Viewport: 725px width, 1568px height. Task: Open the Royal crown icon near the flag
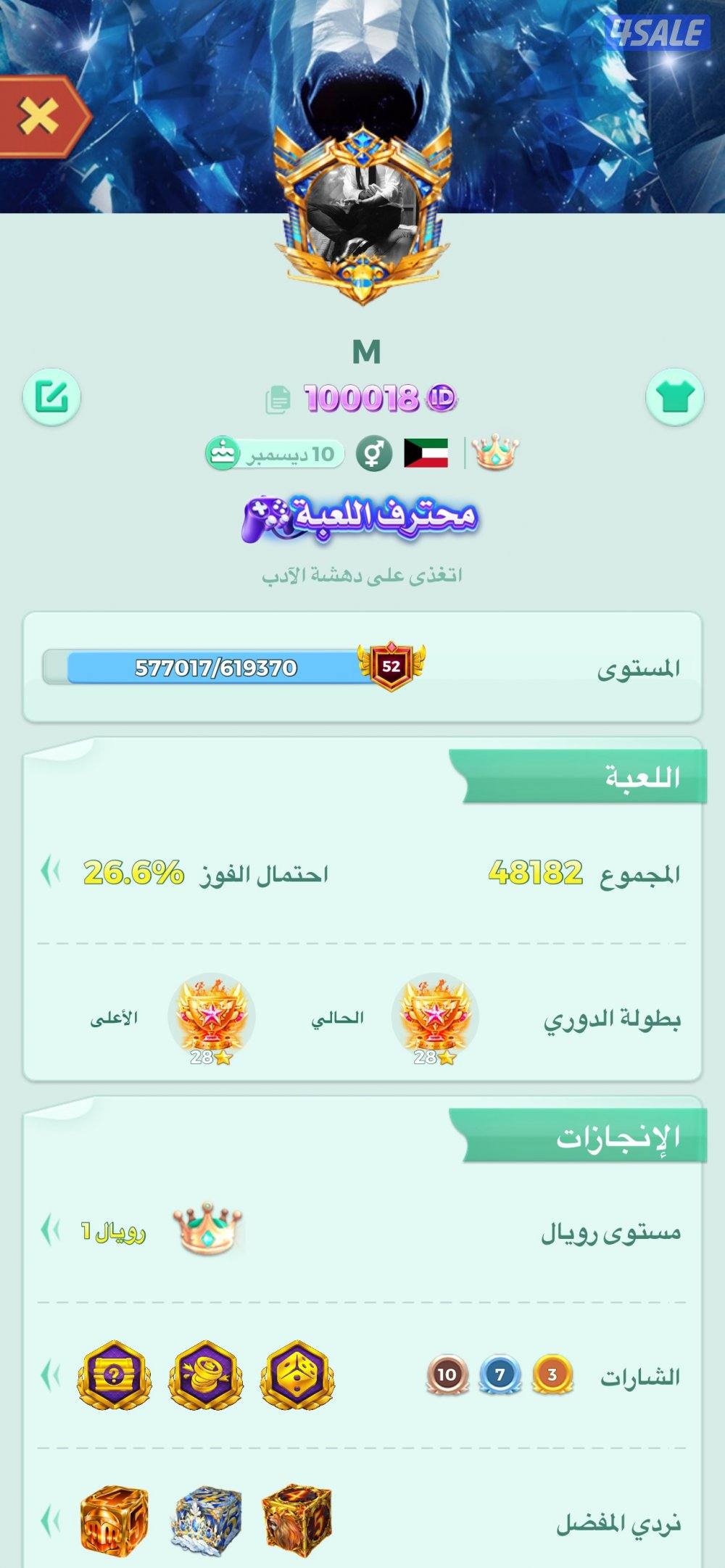click(x=494, y=451)
